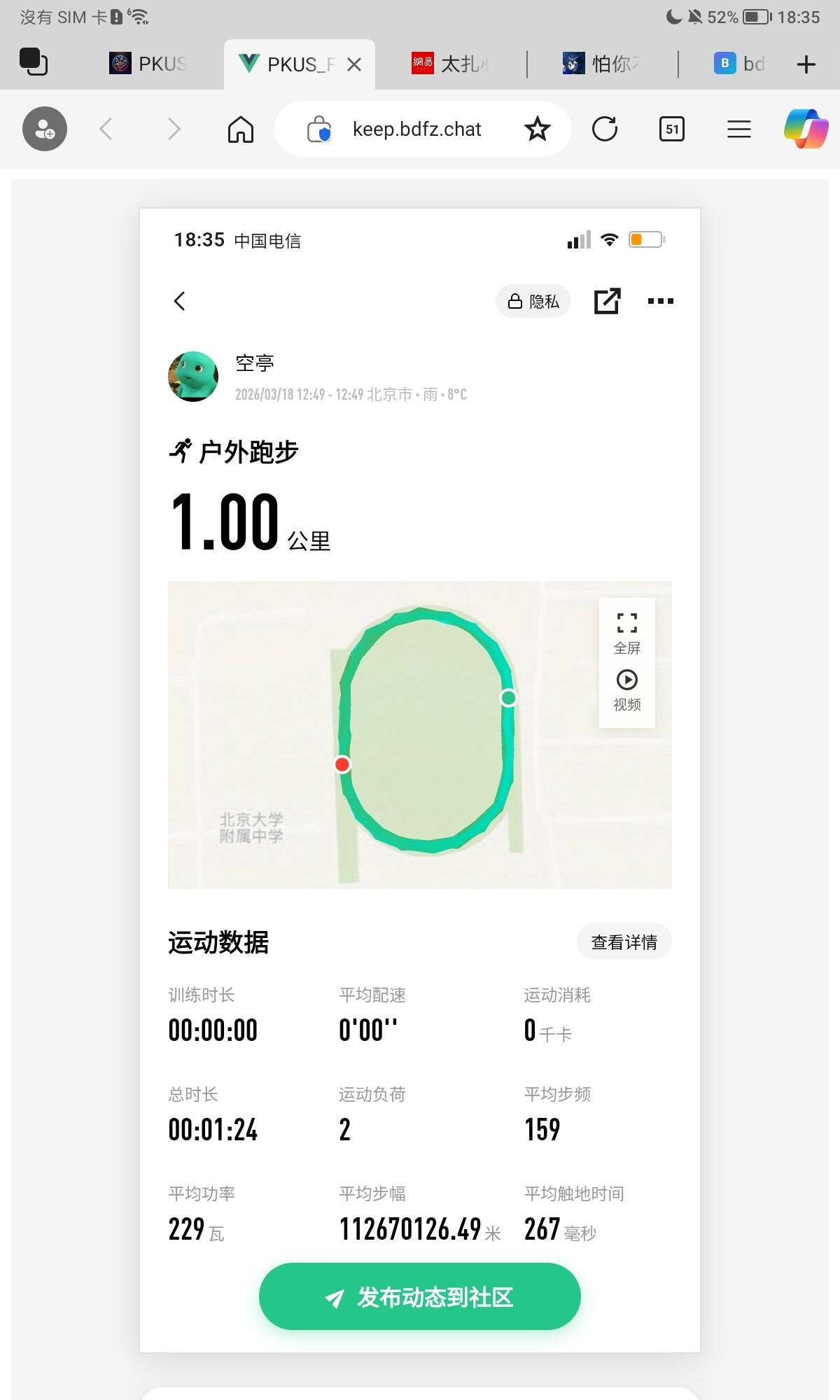The height and width of the screenshot is (1400, 840).
Task: Switch to the 太扎 browser tab
Action: (x=451, y=64)
